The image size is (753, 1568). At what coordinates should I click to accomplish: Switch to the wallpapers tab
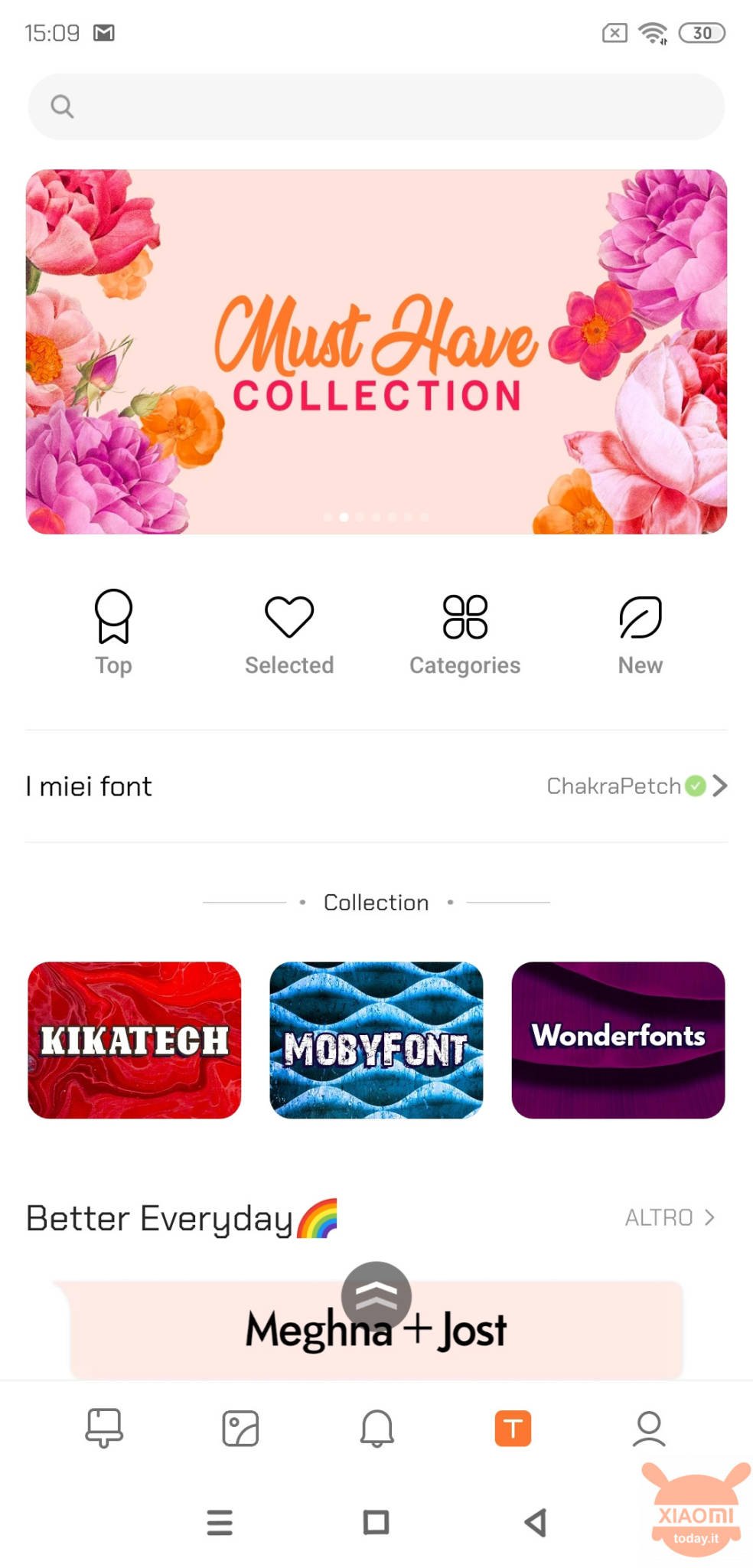coord(240,1428)
